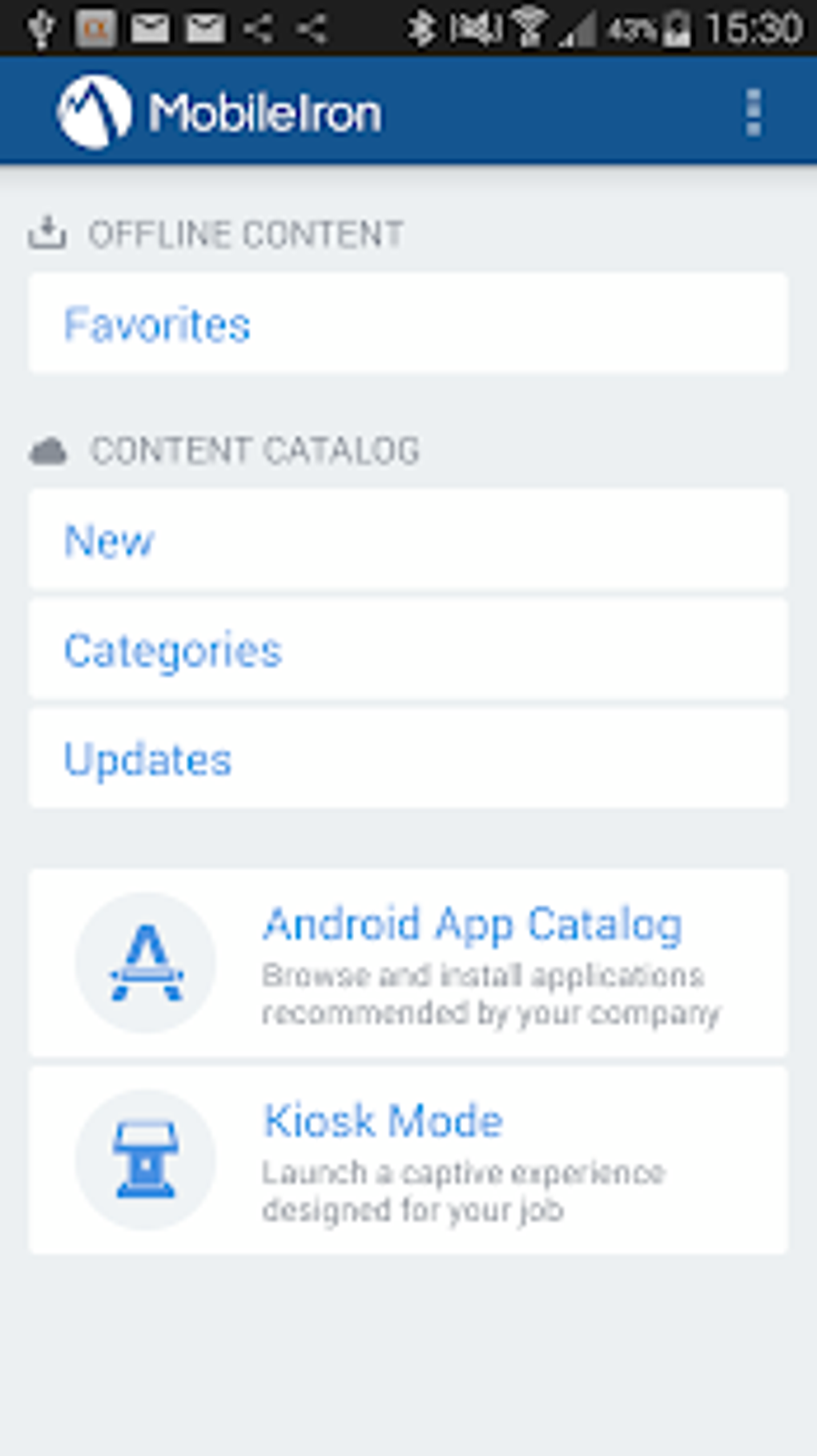This screenshot has height=1456, width=817.
Task: Open the Favorites offline content
Action: coord(408,323)
